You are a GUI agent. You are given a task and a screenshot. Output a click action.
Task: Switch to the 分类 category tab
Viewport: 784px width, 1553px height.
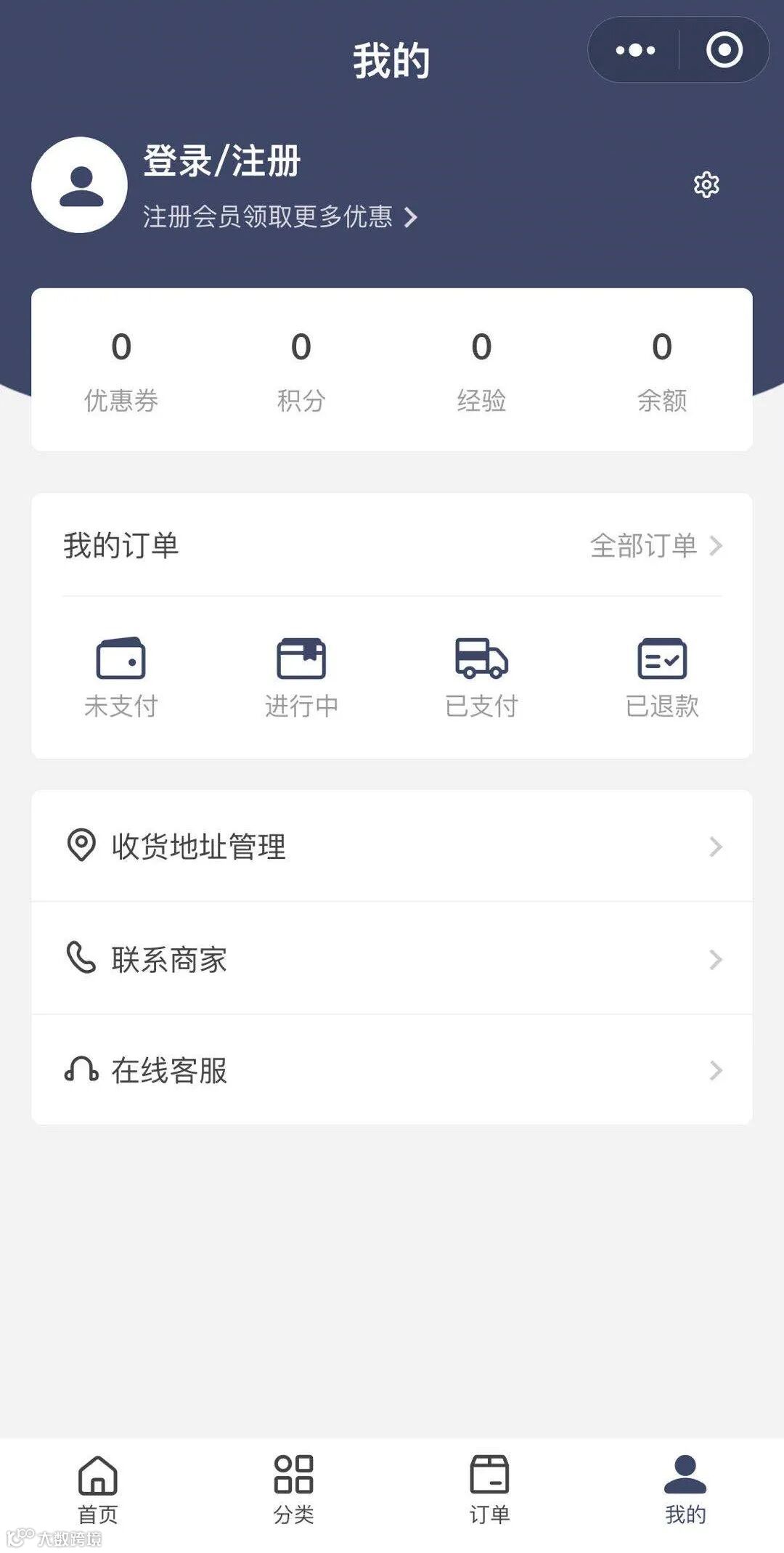coord(294,1490)
